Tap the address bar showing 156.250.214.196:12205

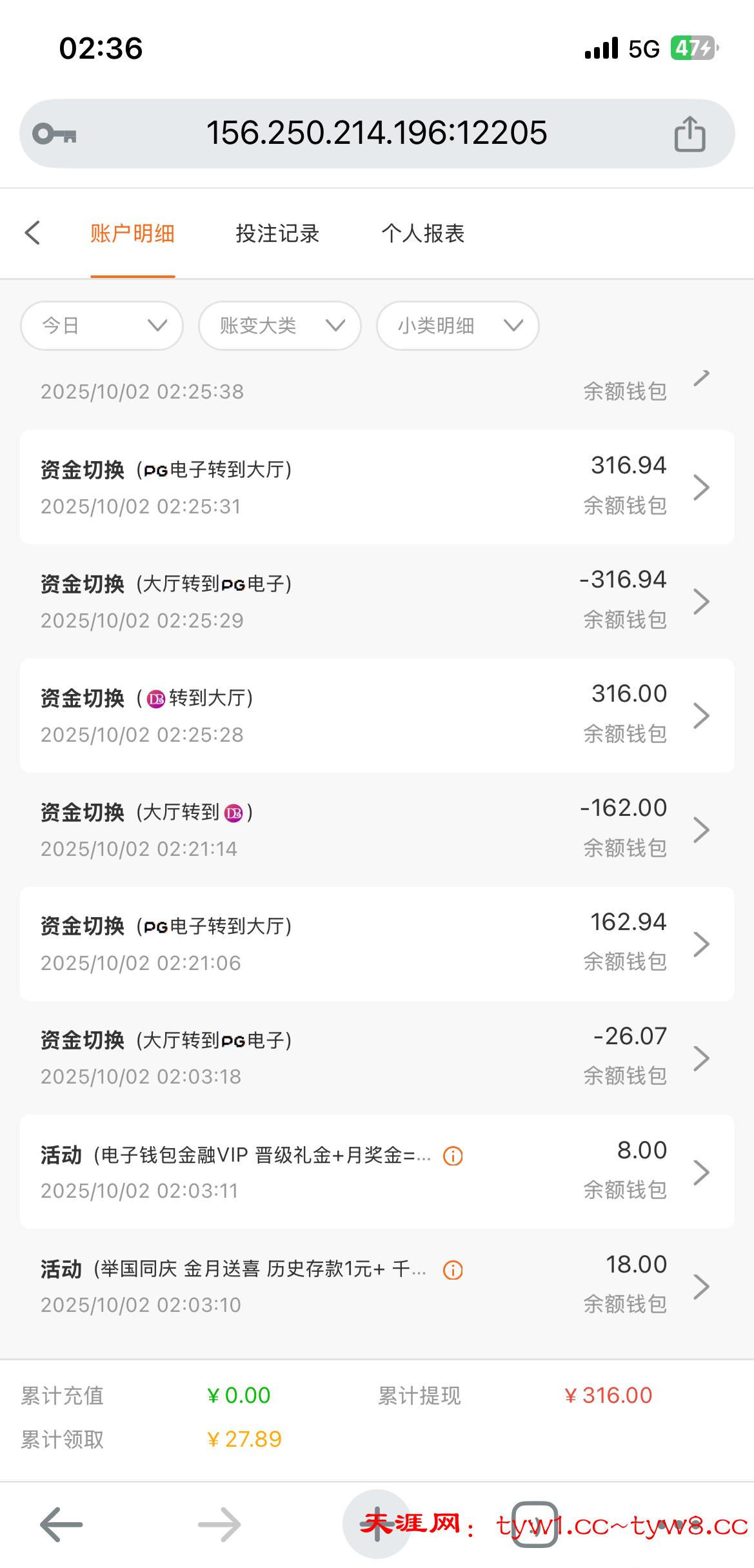[376, 134]
